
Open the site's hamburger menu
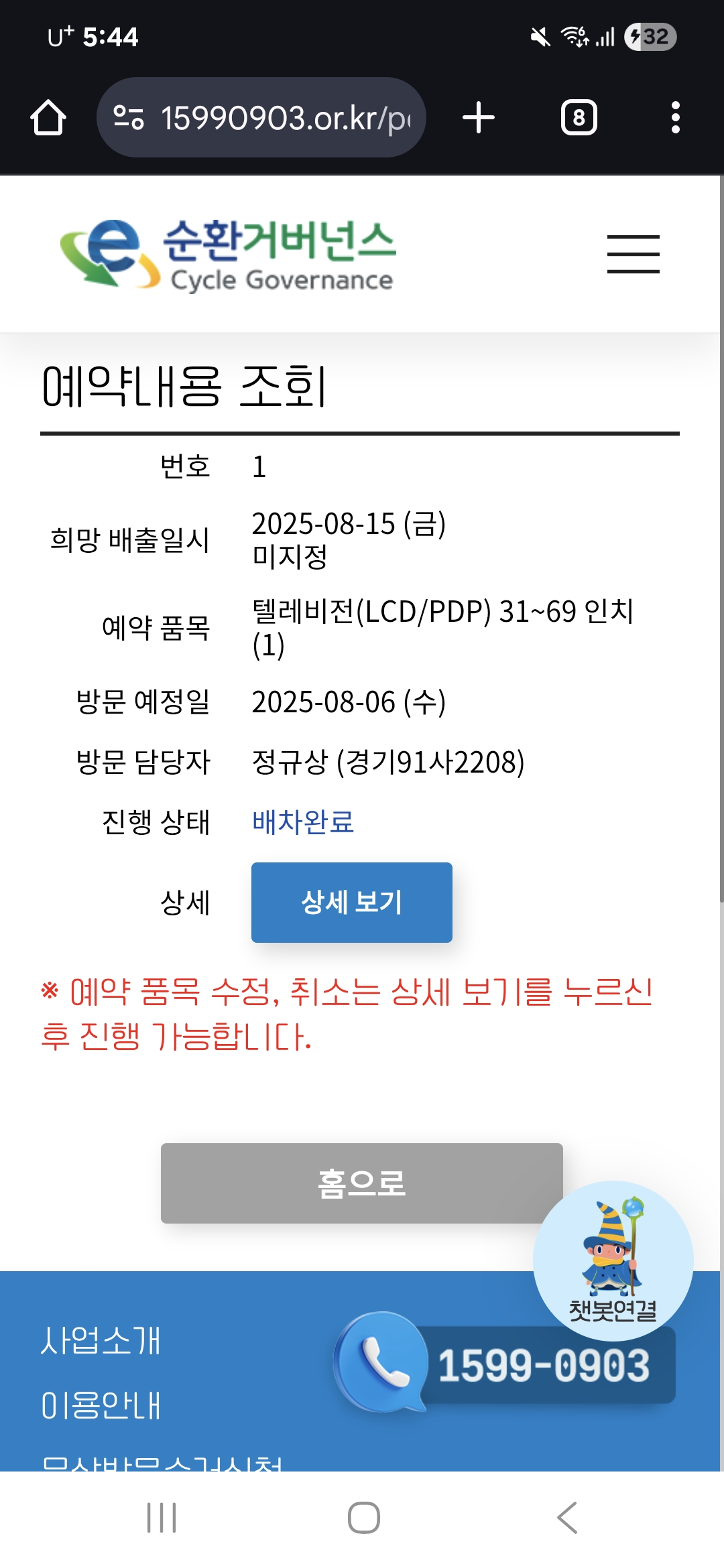(633, 254)
